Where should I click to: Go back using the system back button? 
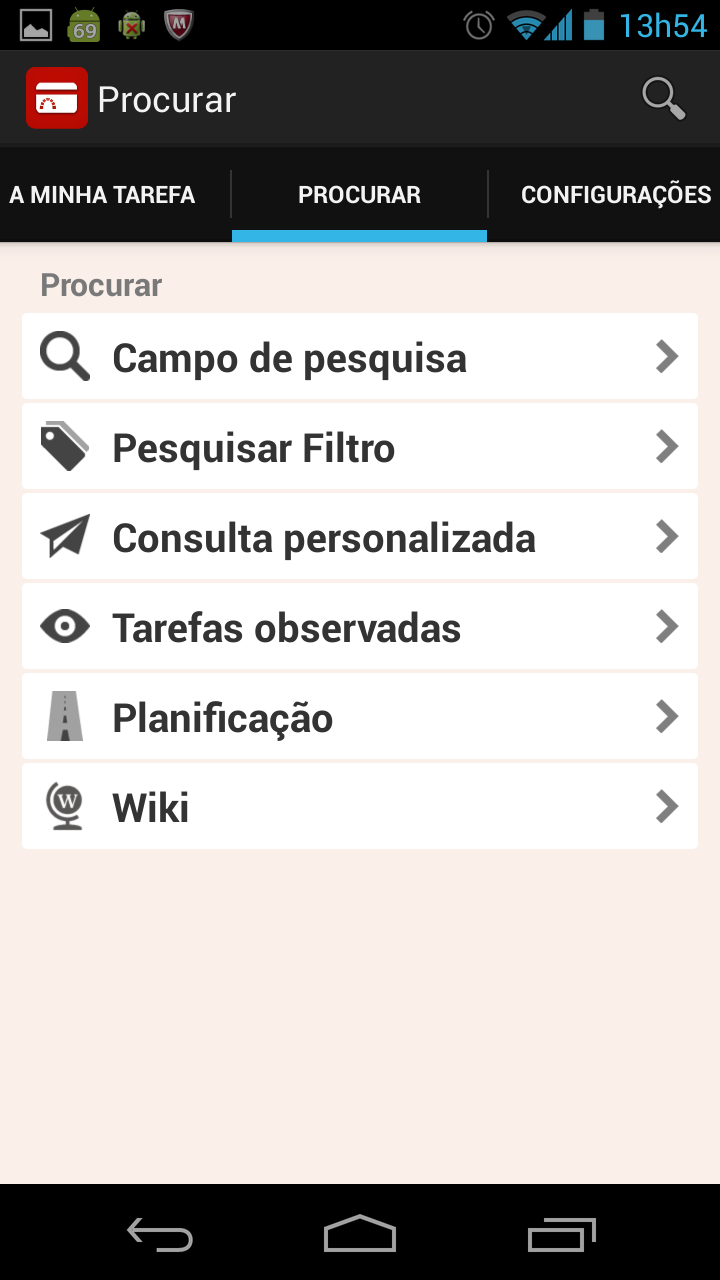[x=160, y=1234]
